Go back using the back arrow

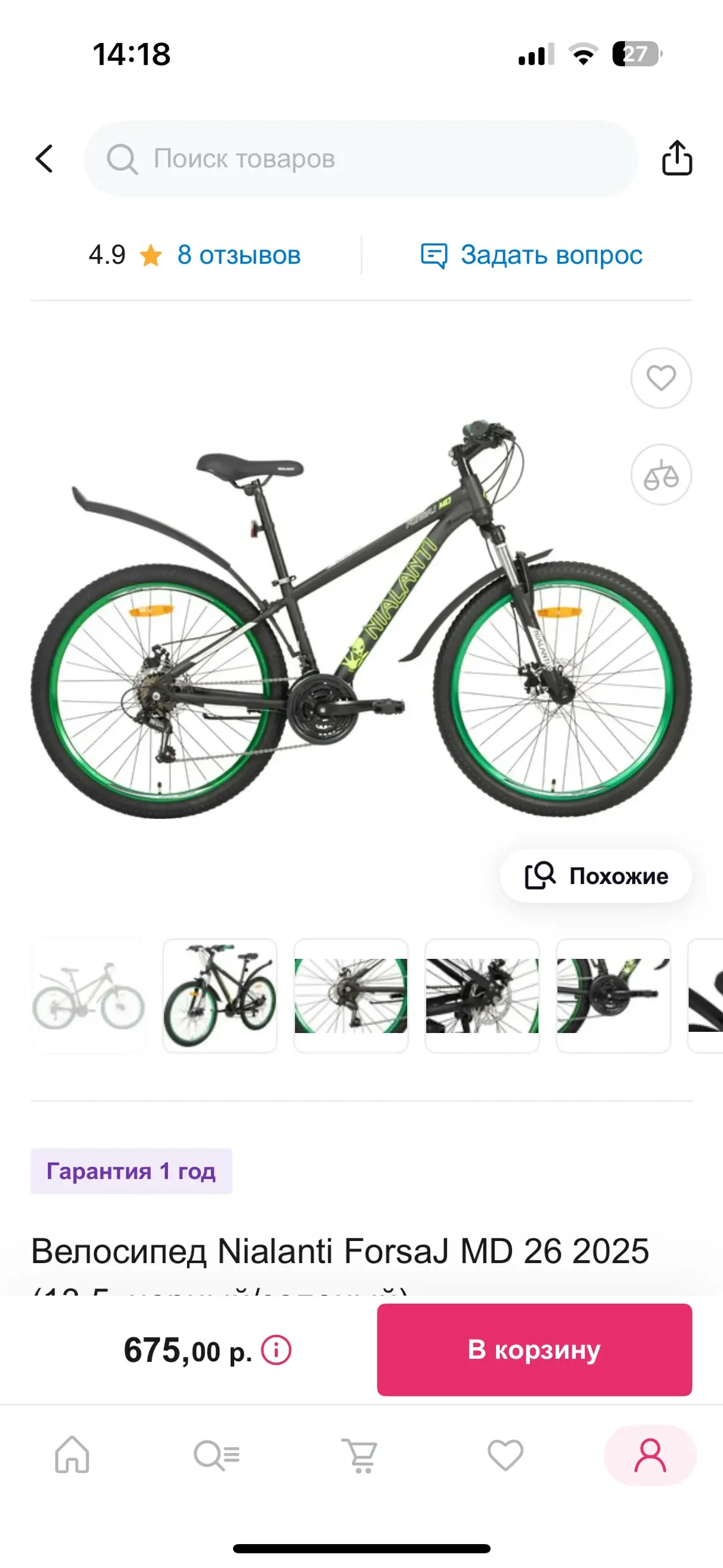click(x=44, y=159)
